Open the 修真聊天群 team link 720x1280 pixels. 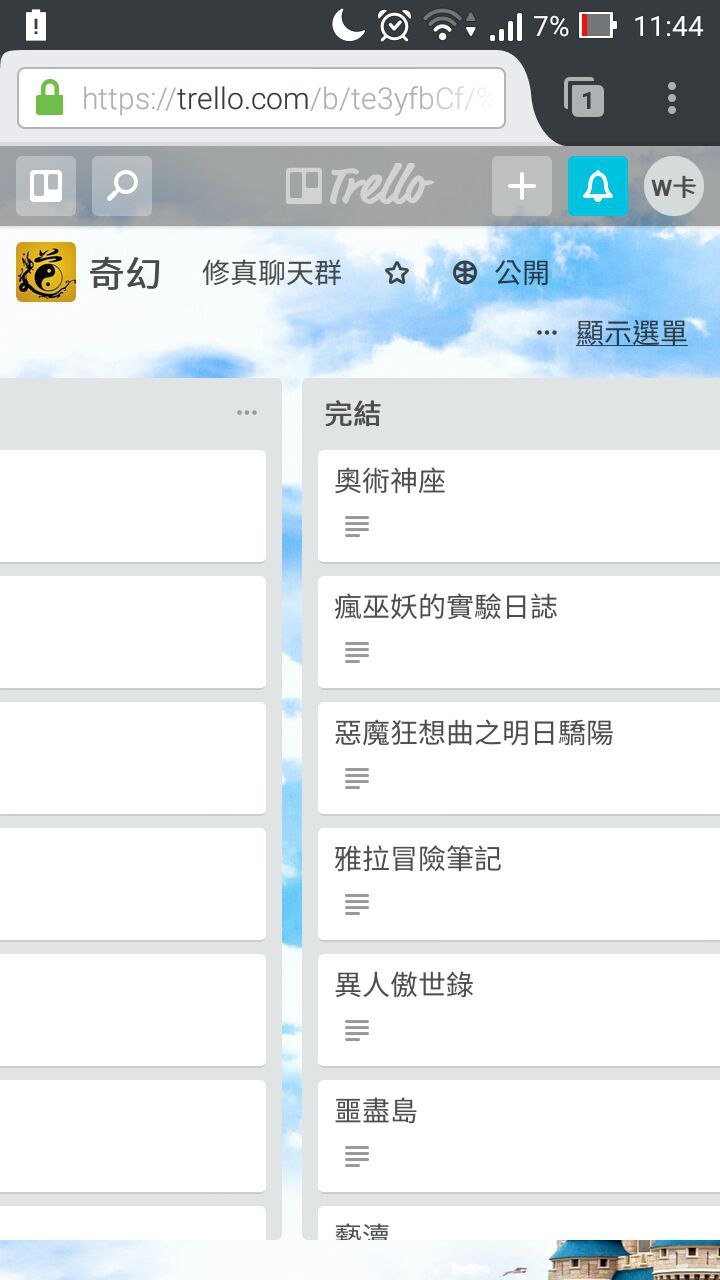pyautogui.click(x=272, y=273)
